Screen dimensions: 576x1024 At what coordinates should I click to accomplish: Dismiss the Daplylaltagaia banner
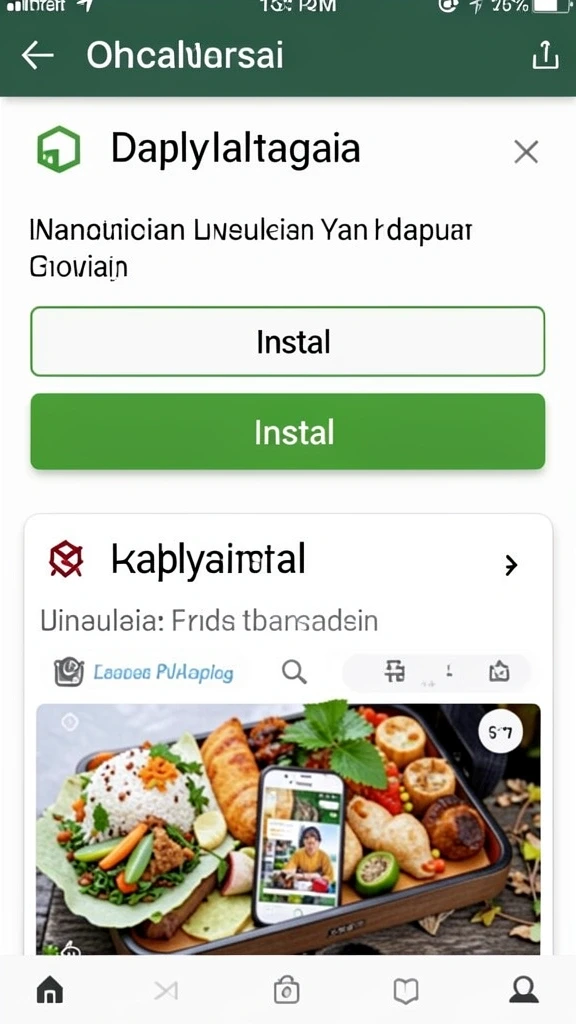coord(526,152)
